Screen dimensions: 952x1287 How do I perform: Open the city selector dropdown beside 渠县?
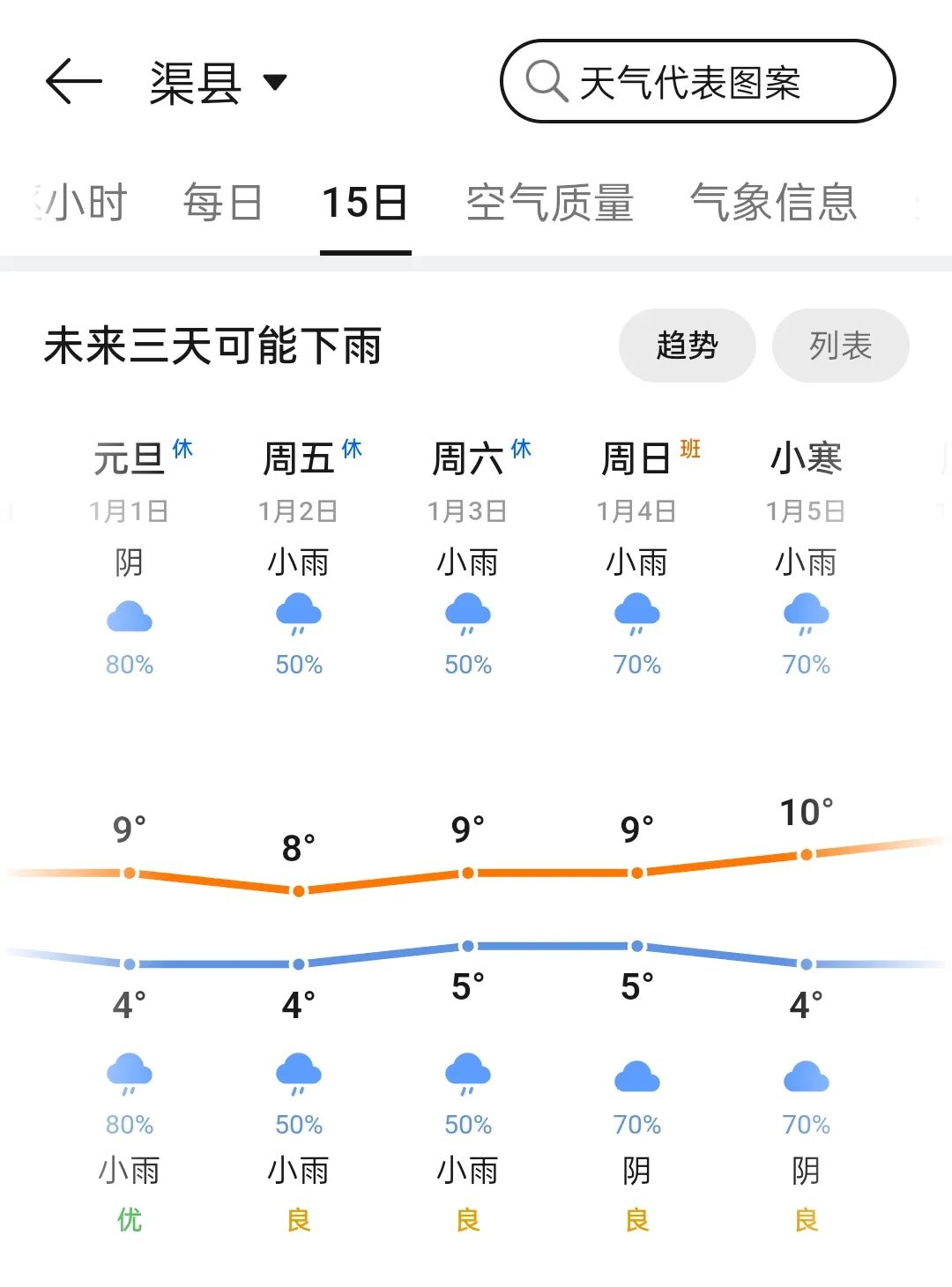[x=275, y=82]
